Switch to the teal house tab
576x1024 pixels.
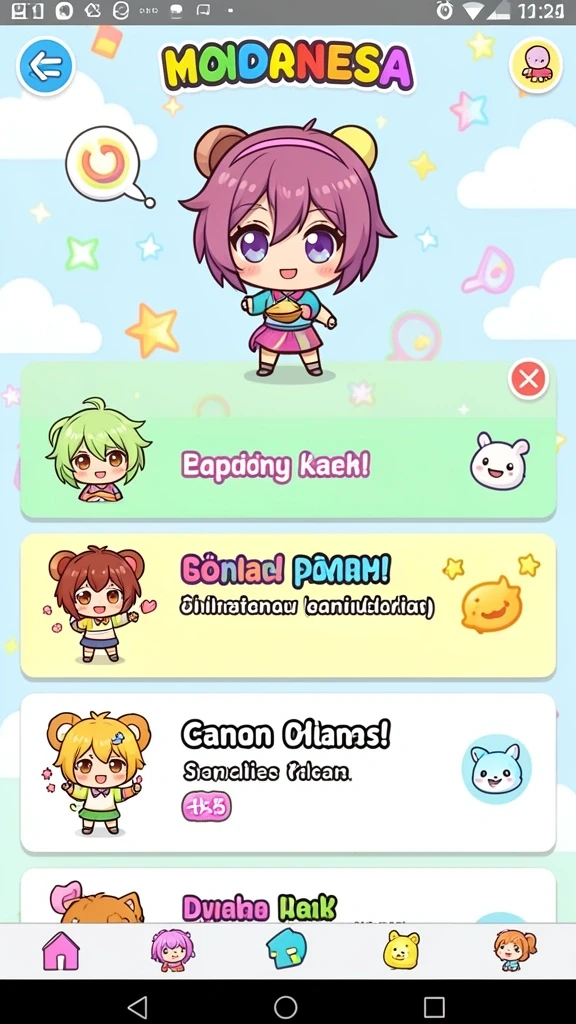pyautogui.click(x=286, y=948)
